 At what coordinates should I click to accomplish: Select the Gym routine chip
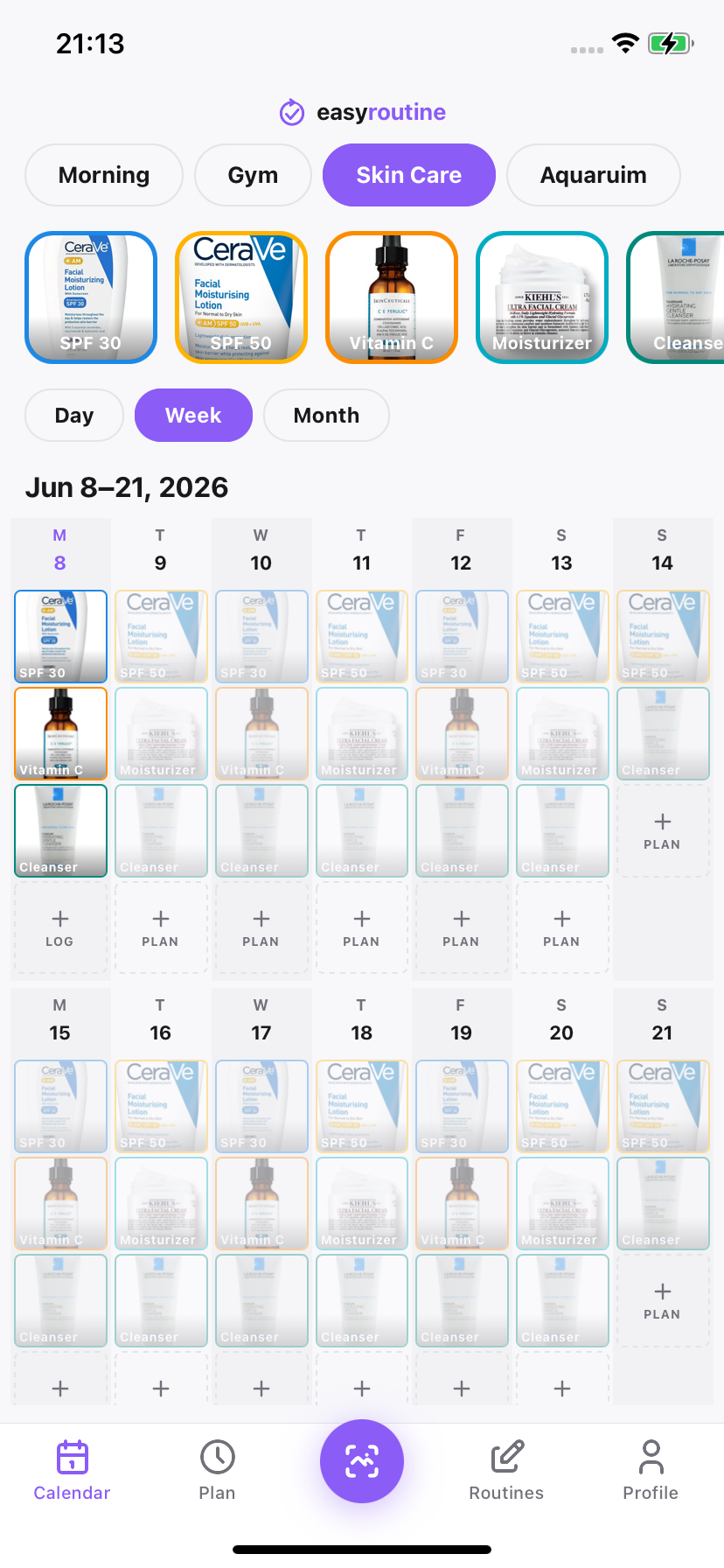click(x=253, y=175)
